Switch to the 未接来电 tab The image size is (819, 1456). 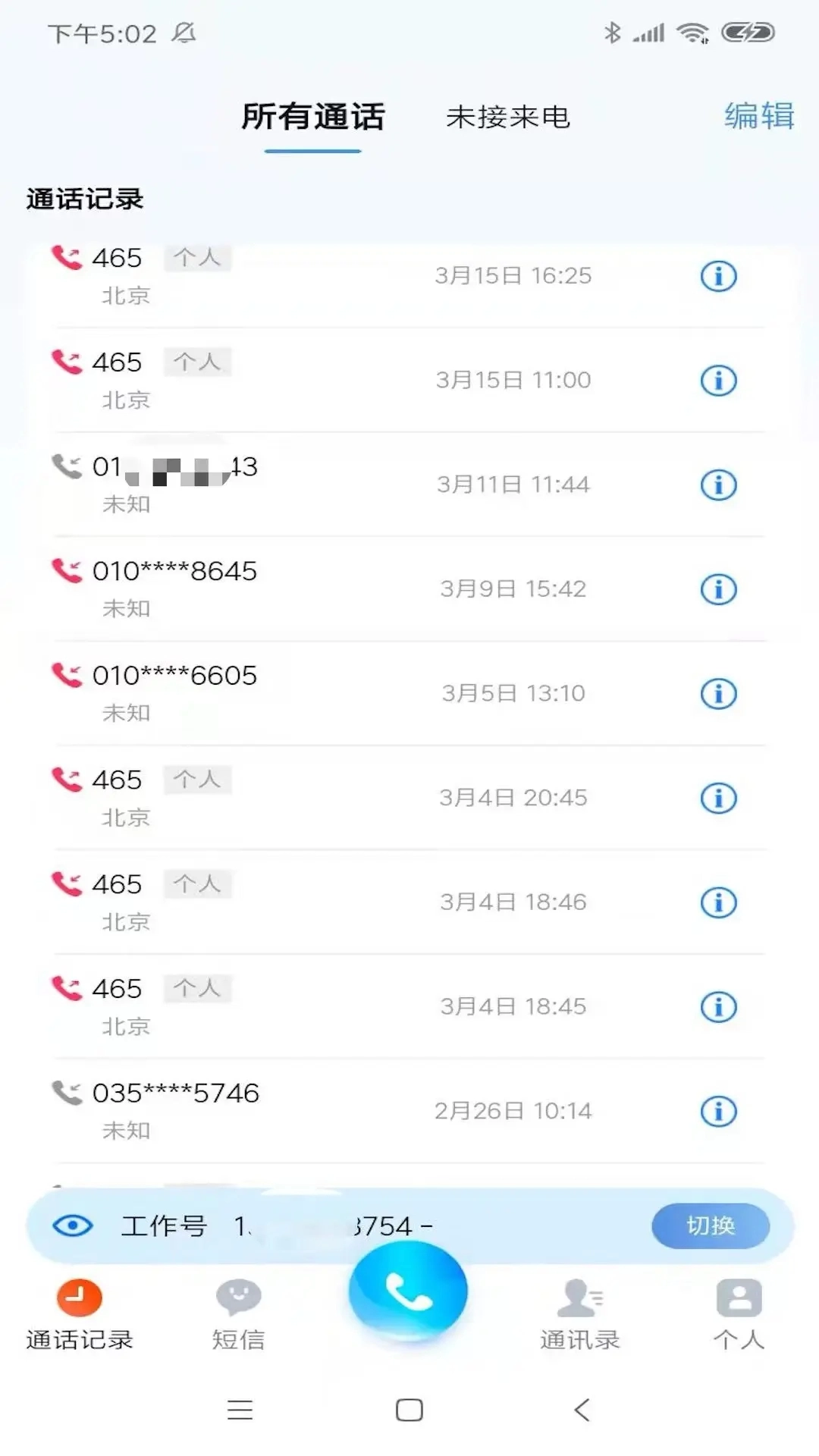(x=507, y=118)
